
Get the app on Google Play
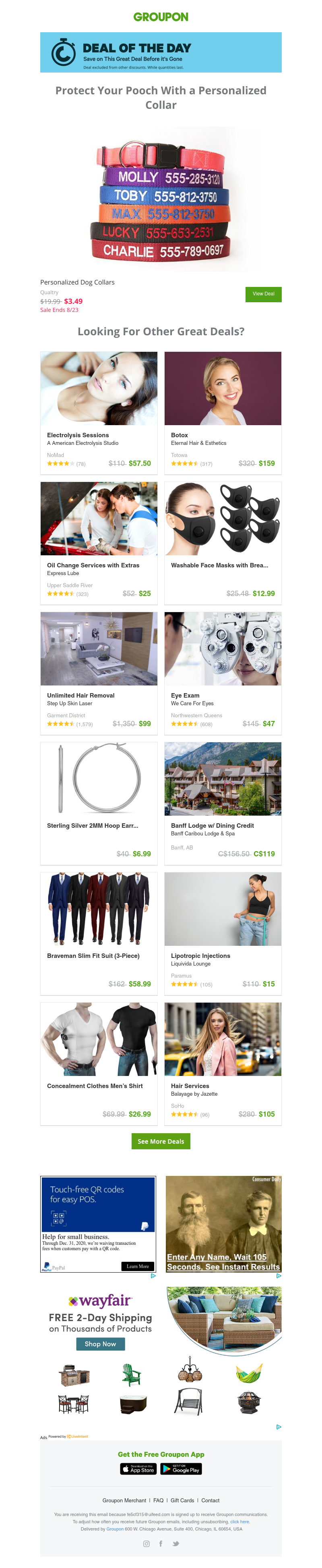181,1469
